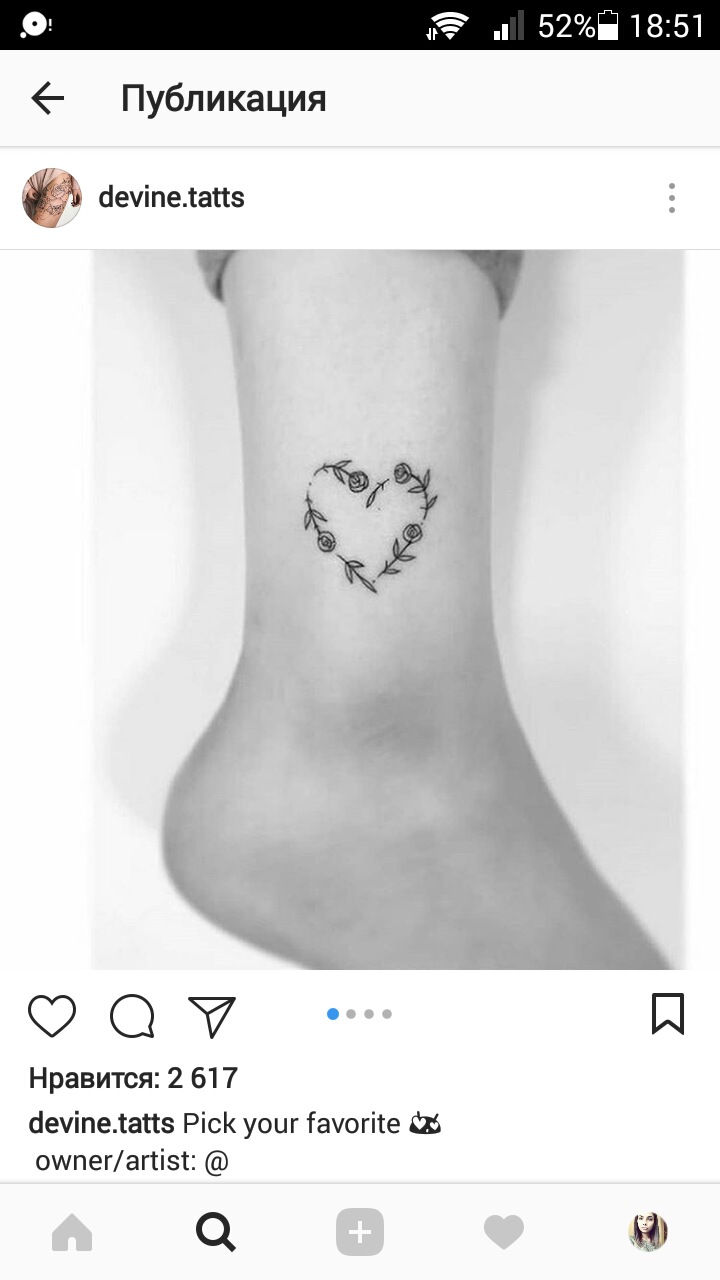
Task: Create a new post with plus button
Action: (x=360, y=1233)
